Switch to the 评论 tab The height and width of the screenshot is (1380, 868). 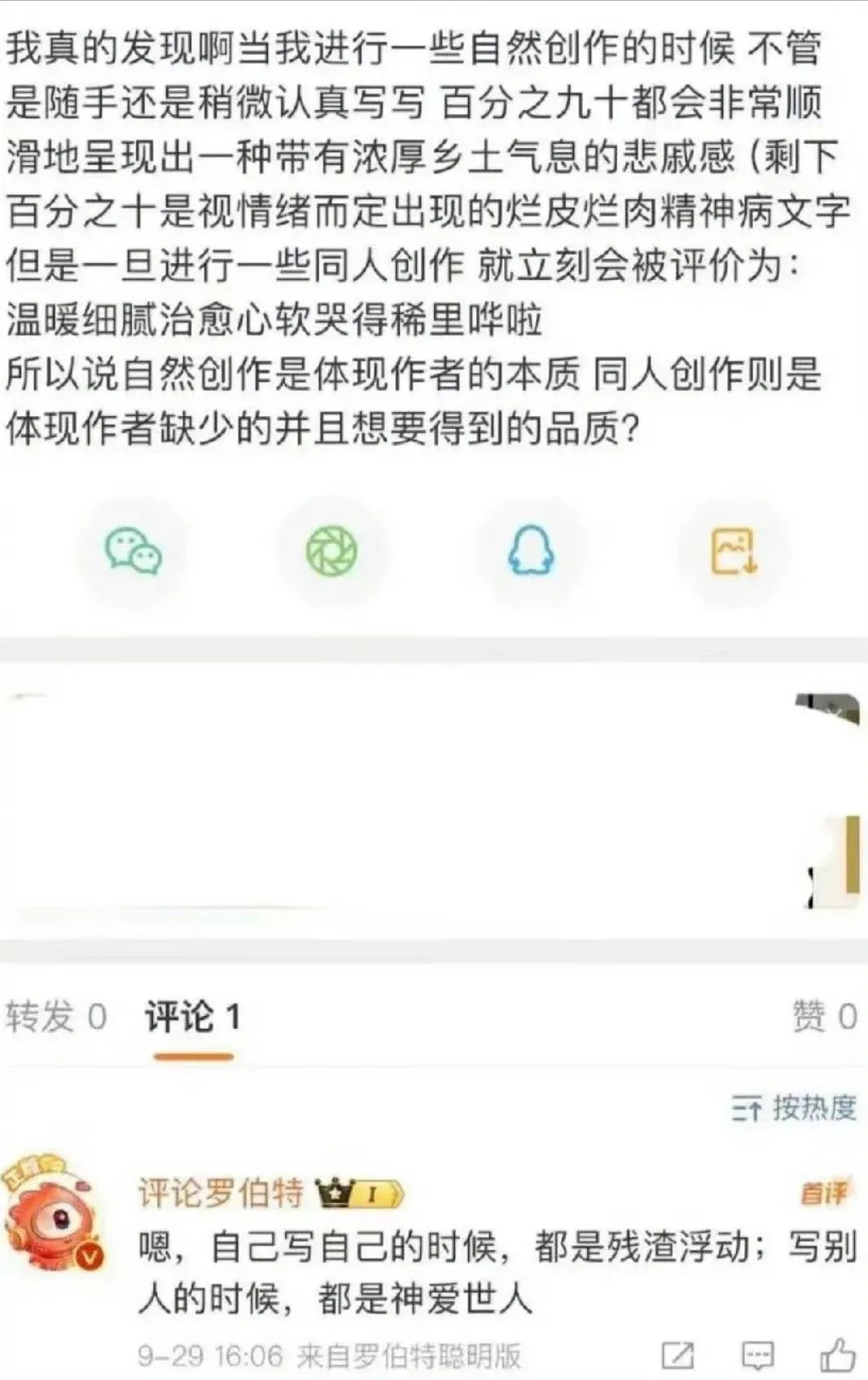(x=193, y=1017)
